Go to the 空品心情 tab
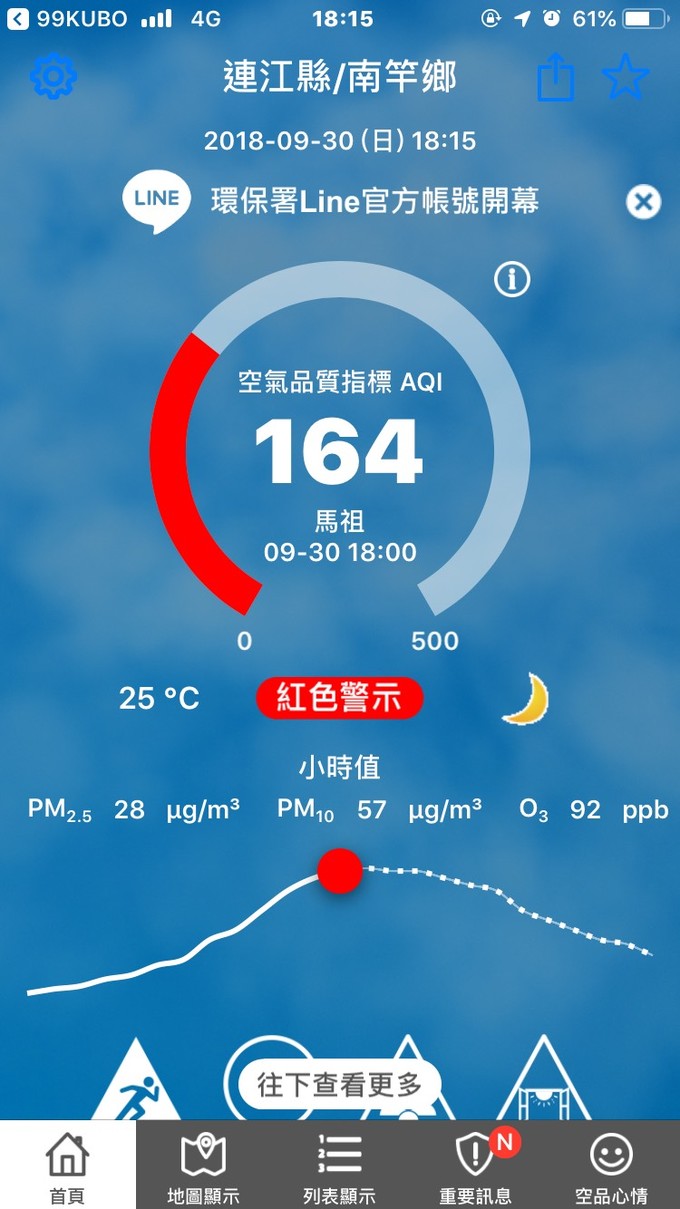The image size is (680, 1209). pos(611,1166)
